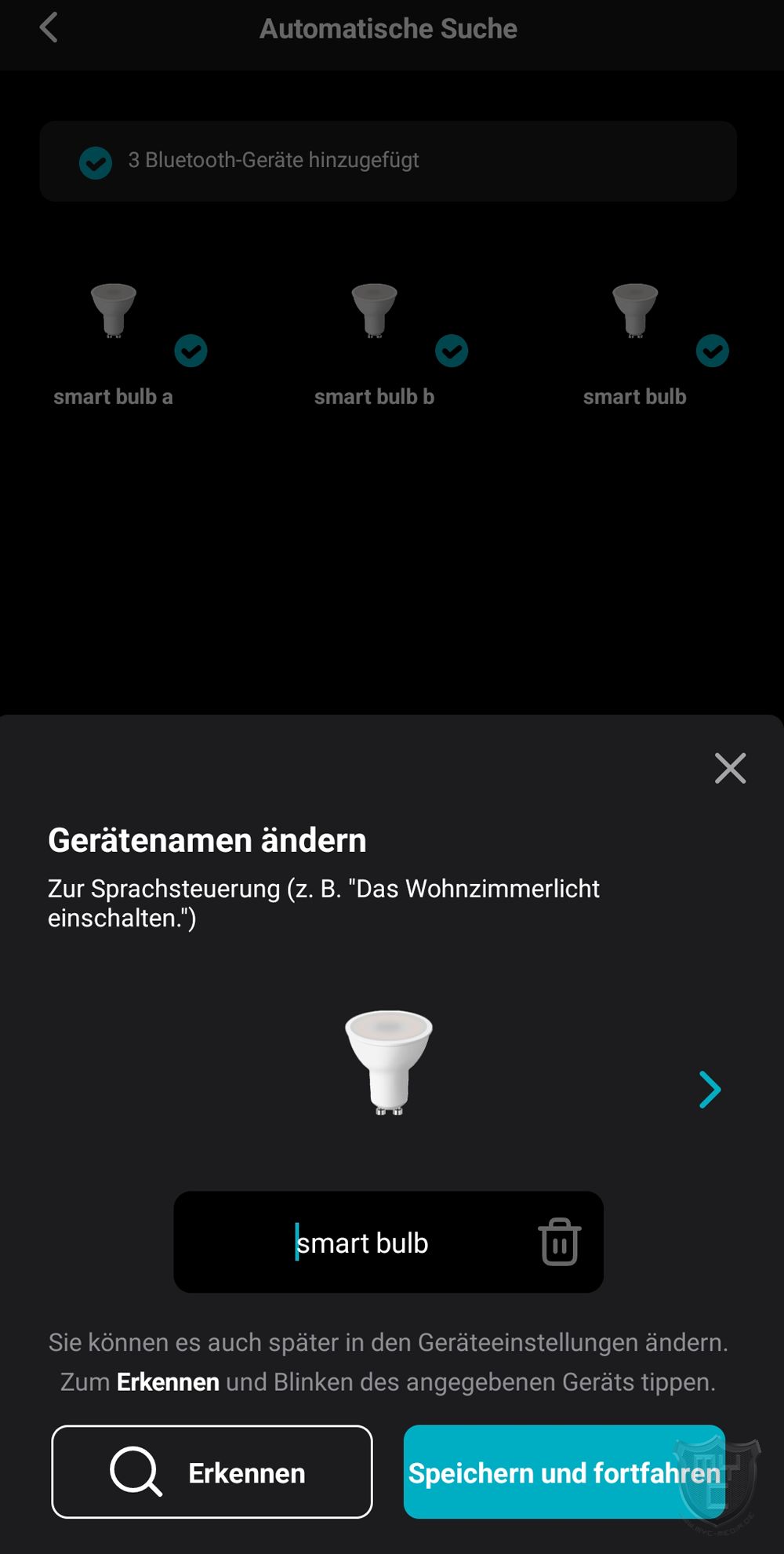Tap Erkennen to blink the bulb
The height and width of the screenshot is (1554, 784).
point(212,1472)
